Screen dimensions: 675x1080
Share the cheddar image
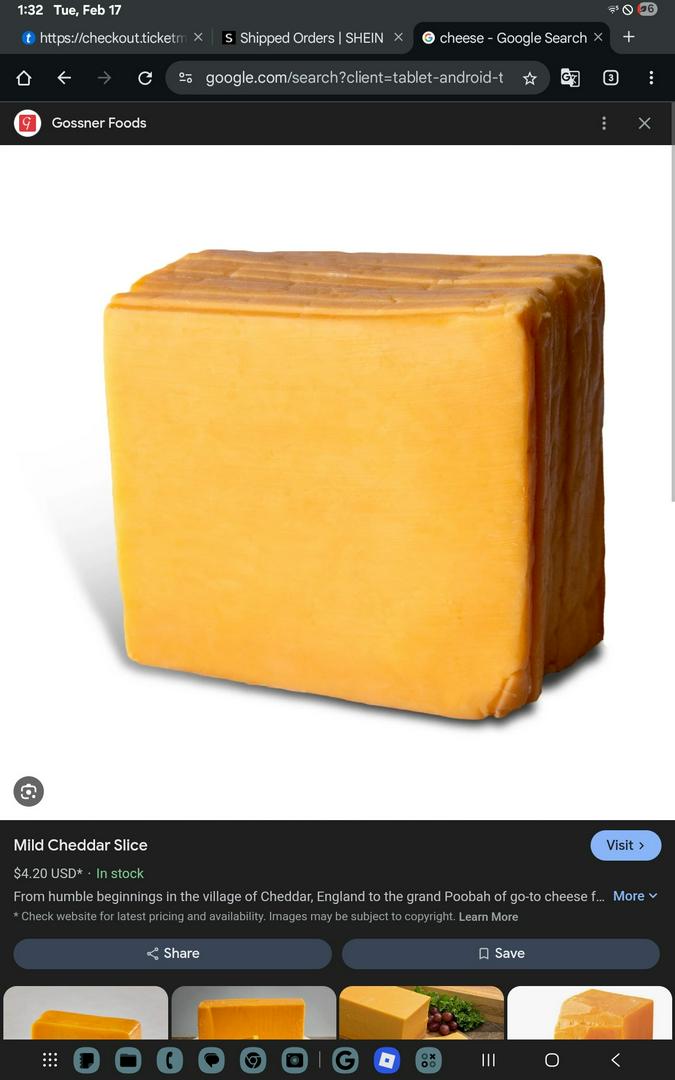coord(172,953)
